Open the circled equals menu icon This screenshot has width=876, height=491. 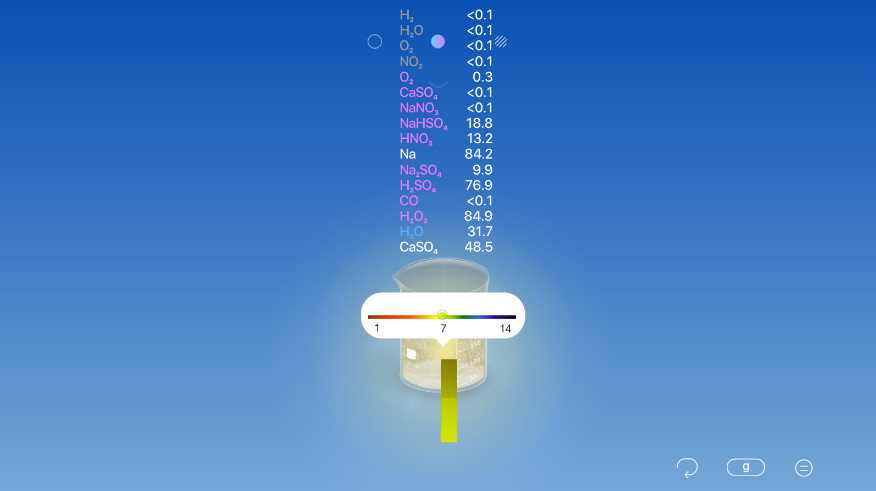804,467
